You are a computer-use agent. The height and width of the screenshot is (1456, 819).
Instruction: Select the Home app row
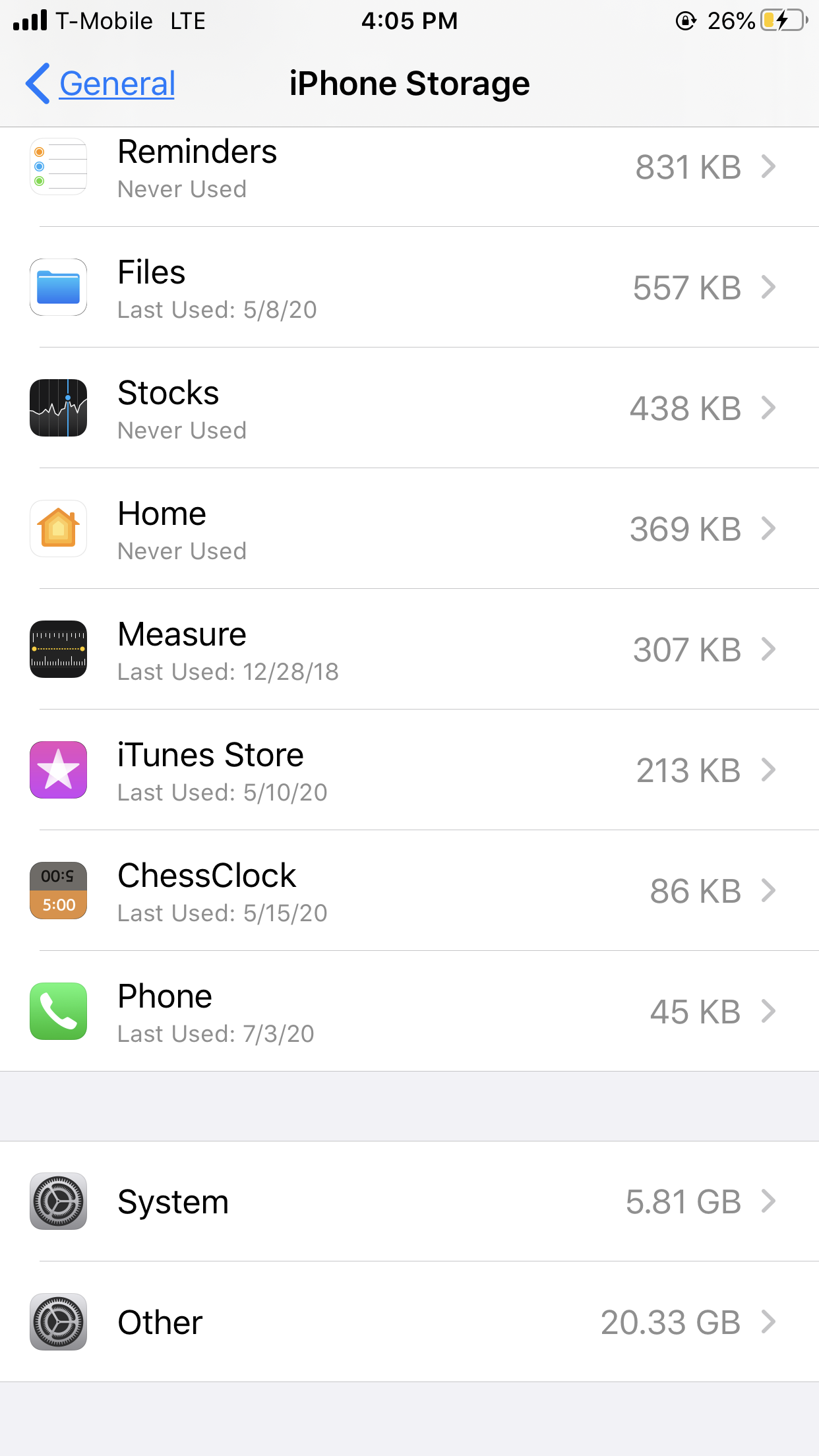point(409,530)
